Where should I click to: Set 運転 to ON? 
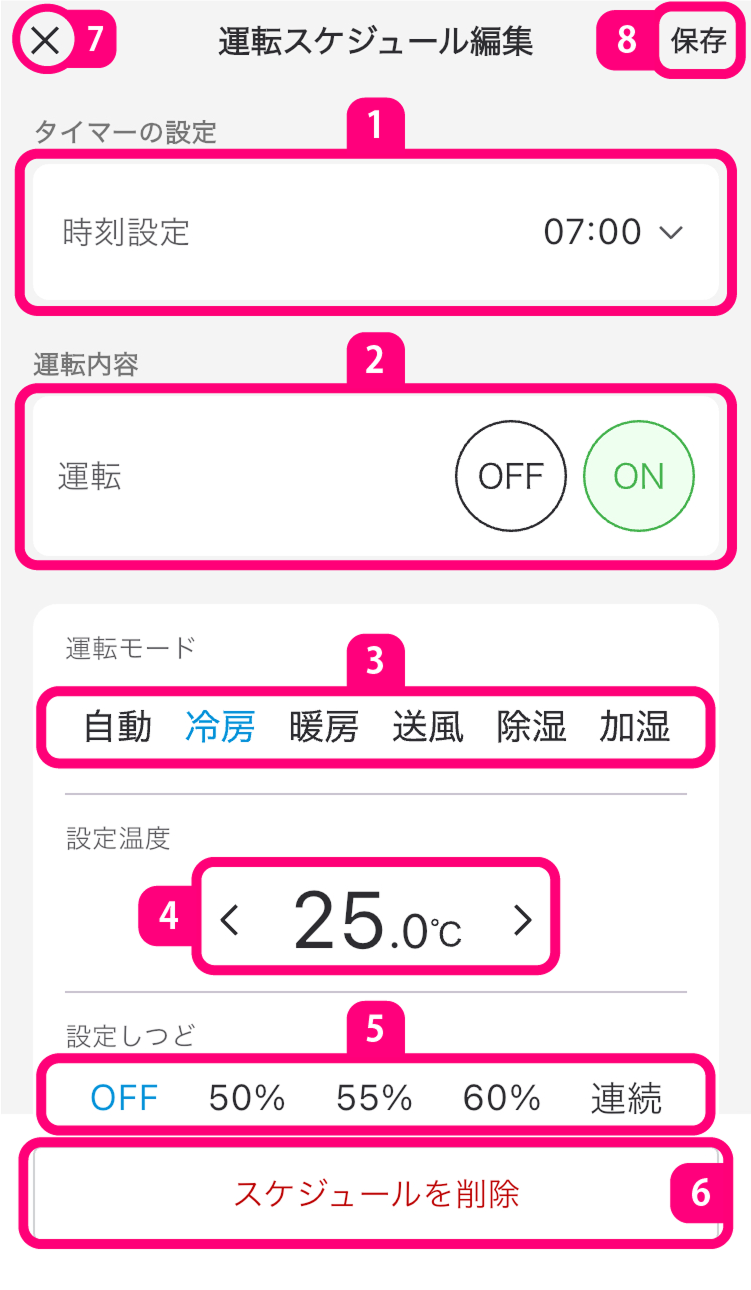[638, 477]
